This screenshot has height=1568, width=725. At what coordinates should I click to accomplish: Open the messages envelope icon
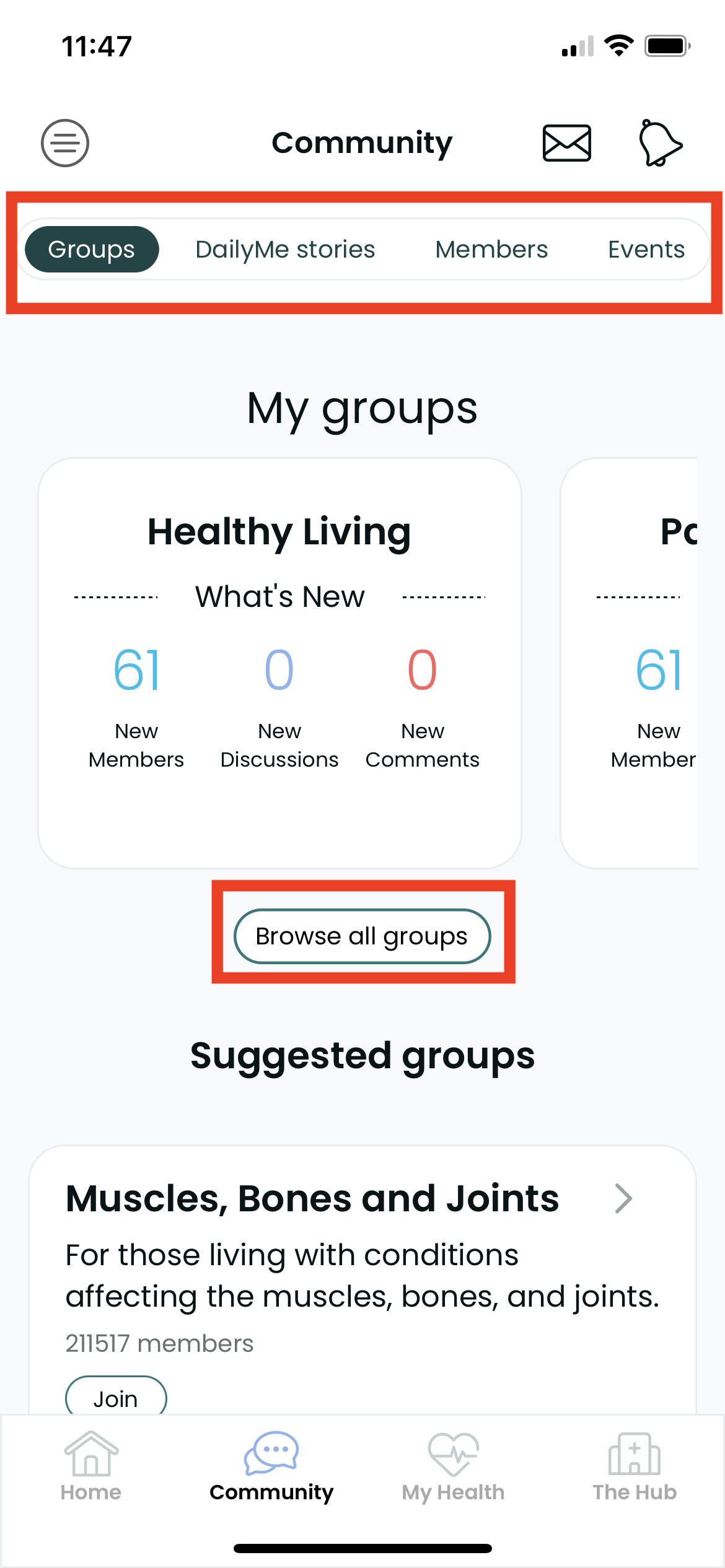(566, 143)
